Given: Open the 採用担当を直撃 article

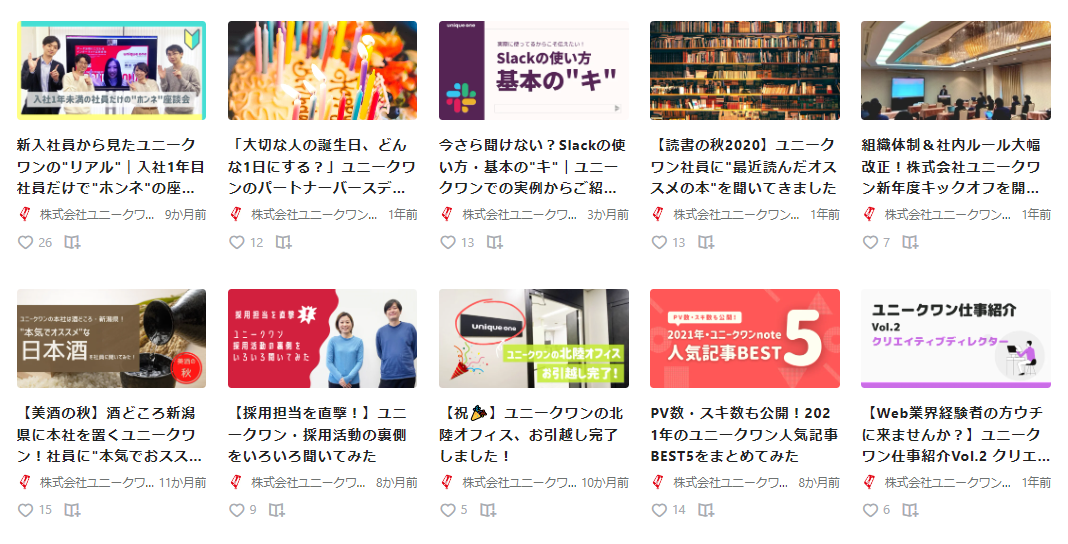Looking at the screenshot, I should click(321, 434).
